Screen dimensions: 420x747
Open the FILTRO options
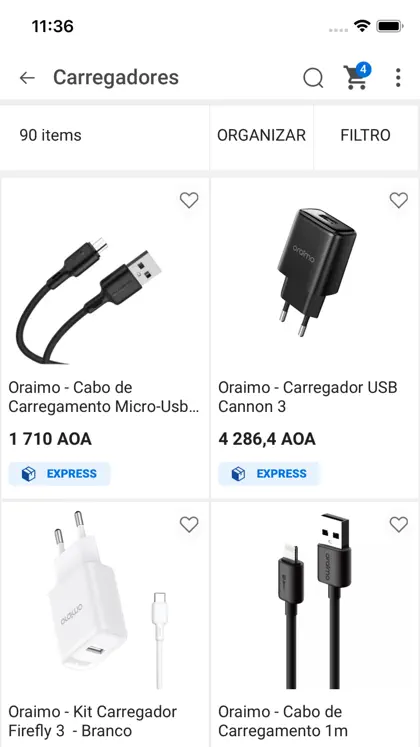[365, 135]
